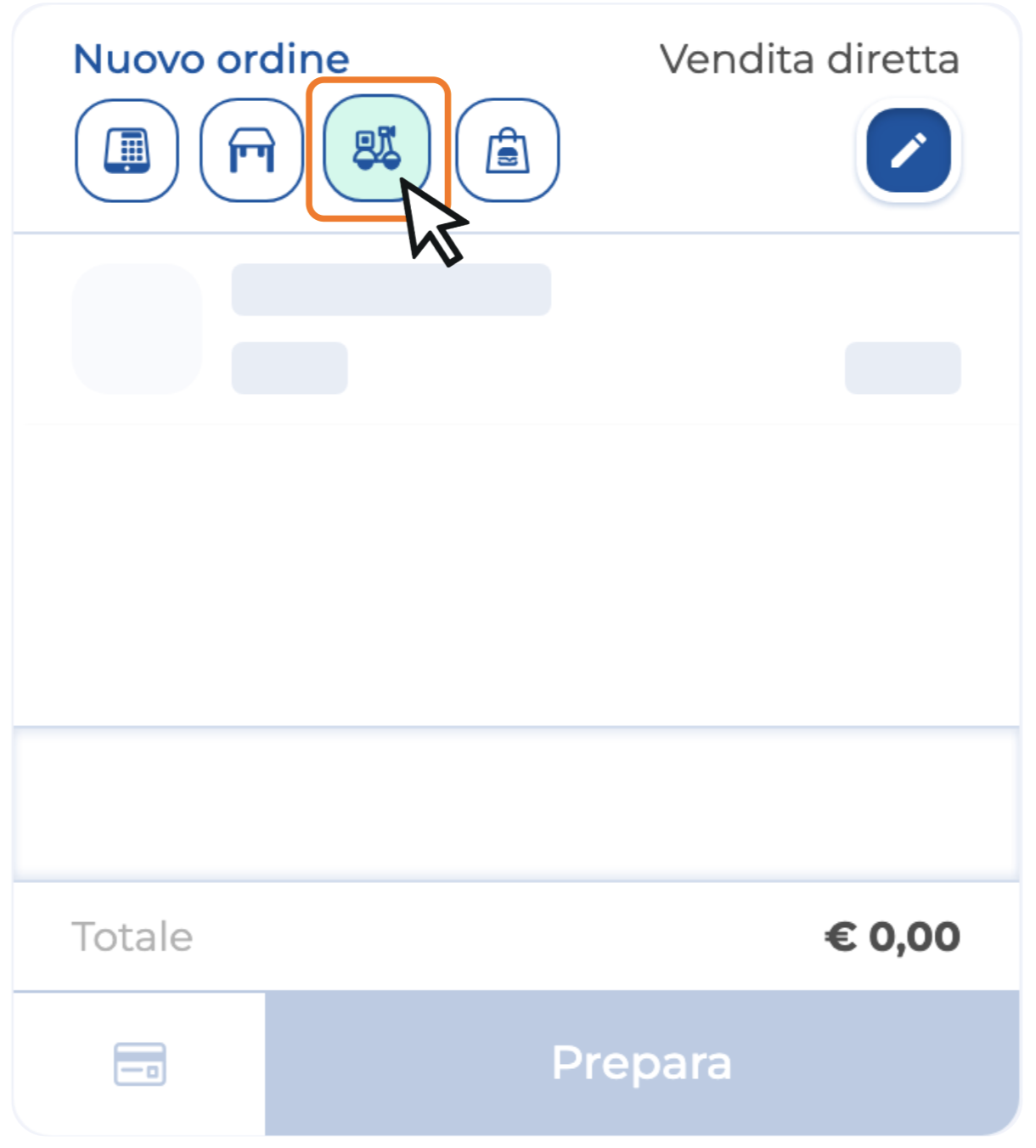The image size is (1036, 1148).
Task: Open the card payment icon
Action: (140, 1063)
